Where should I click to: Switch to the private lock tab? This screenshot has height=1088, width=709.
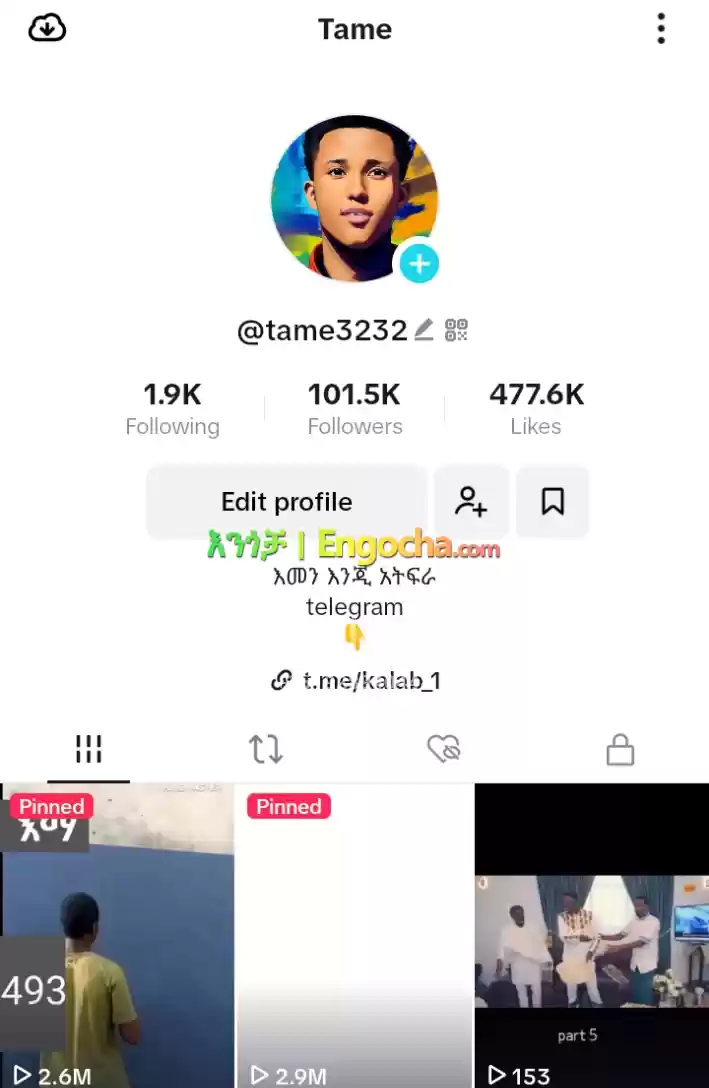pos(620,749)
